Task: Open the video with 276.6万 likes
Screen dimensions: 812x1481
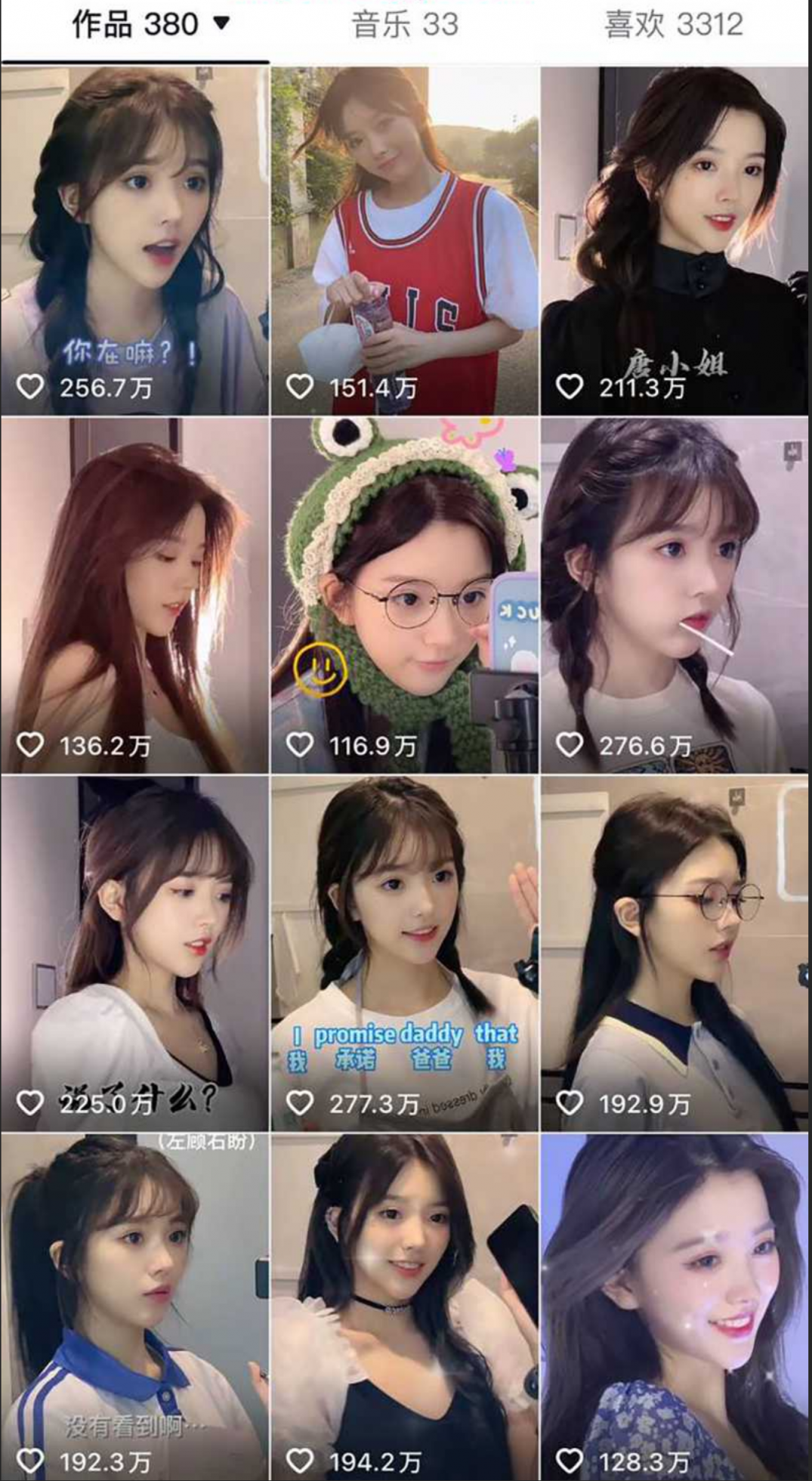Action: pos(674,595)
